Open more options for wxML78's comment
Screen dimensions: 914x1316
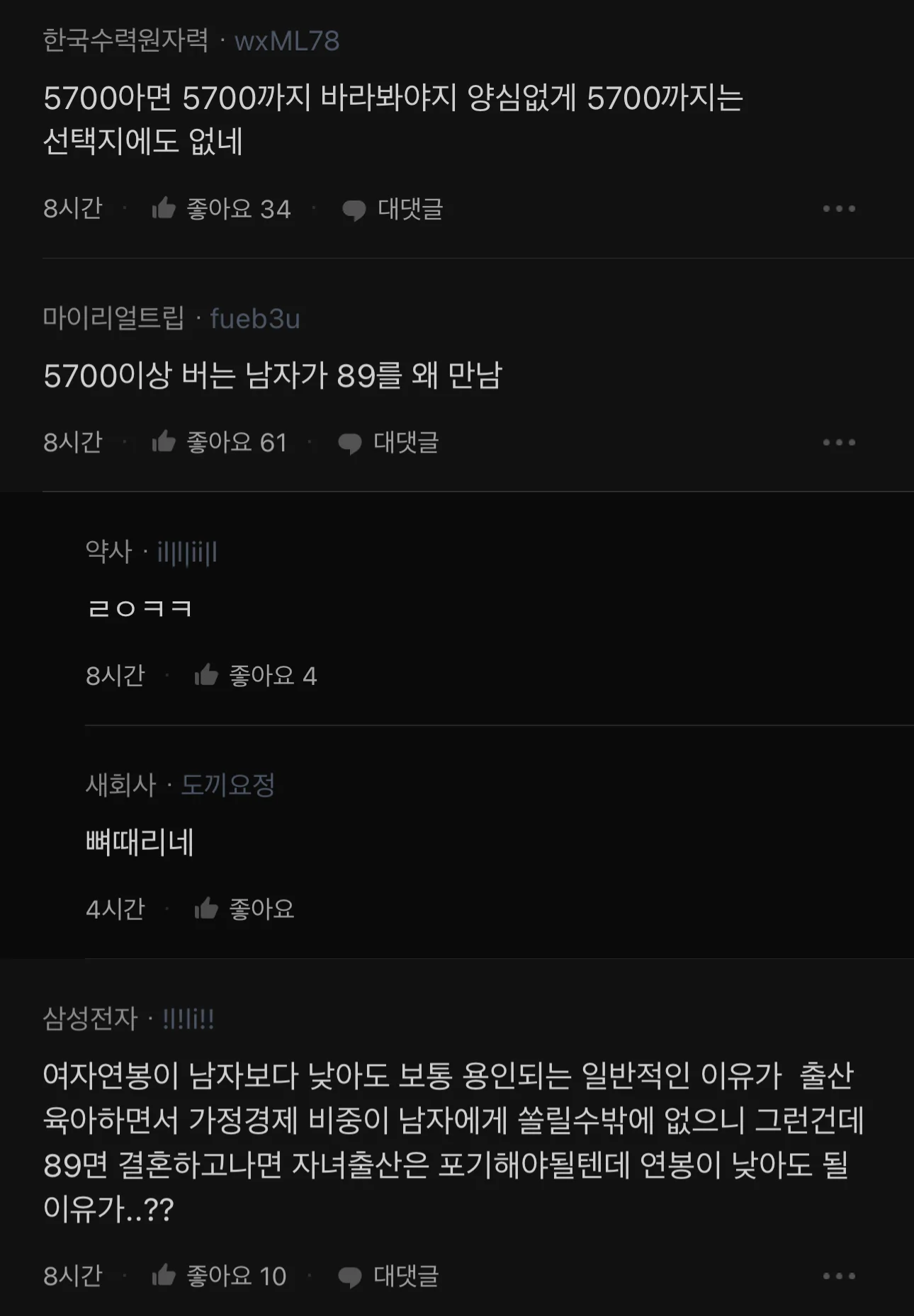pos(839,209)
